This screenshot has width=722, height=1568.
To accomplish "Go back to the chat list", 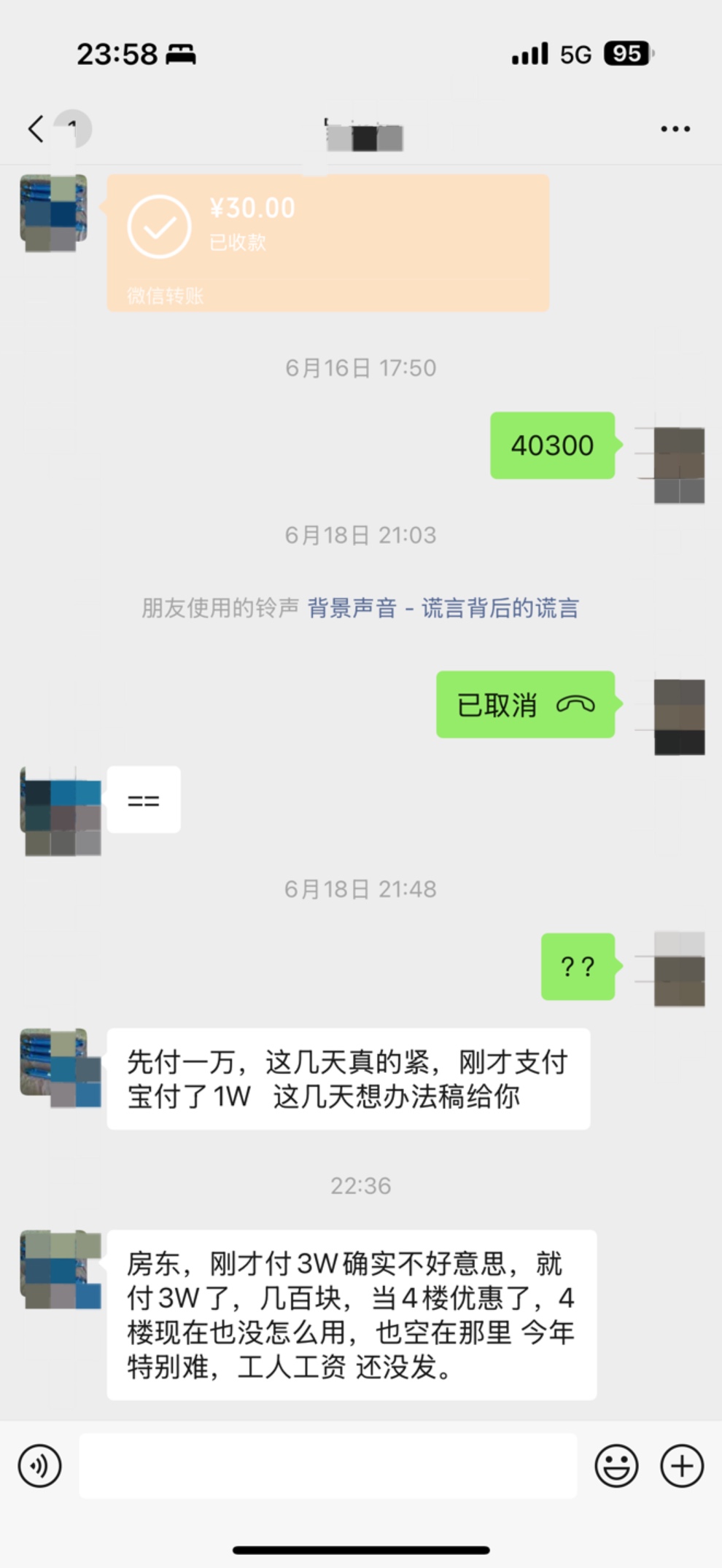I will coord(36,129).
